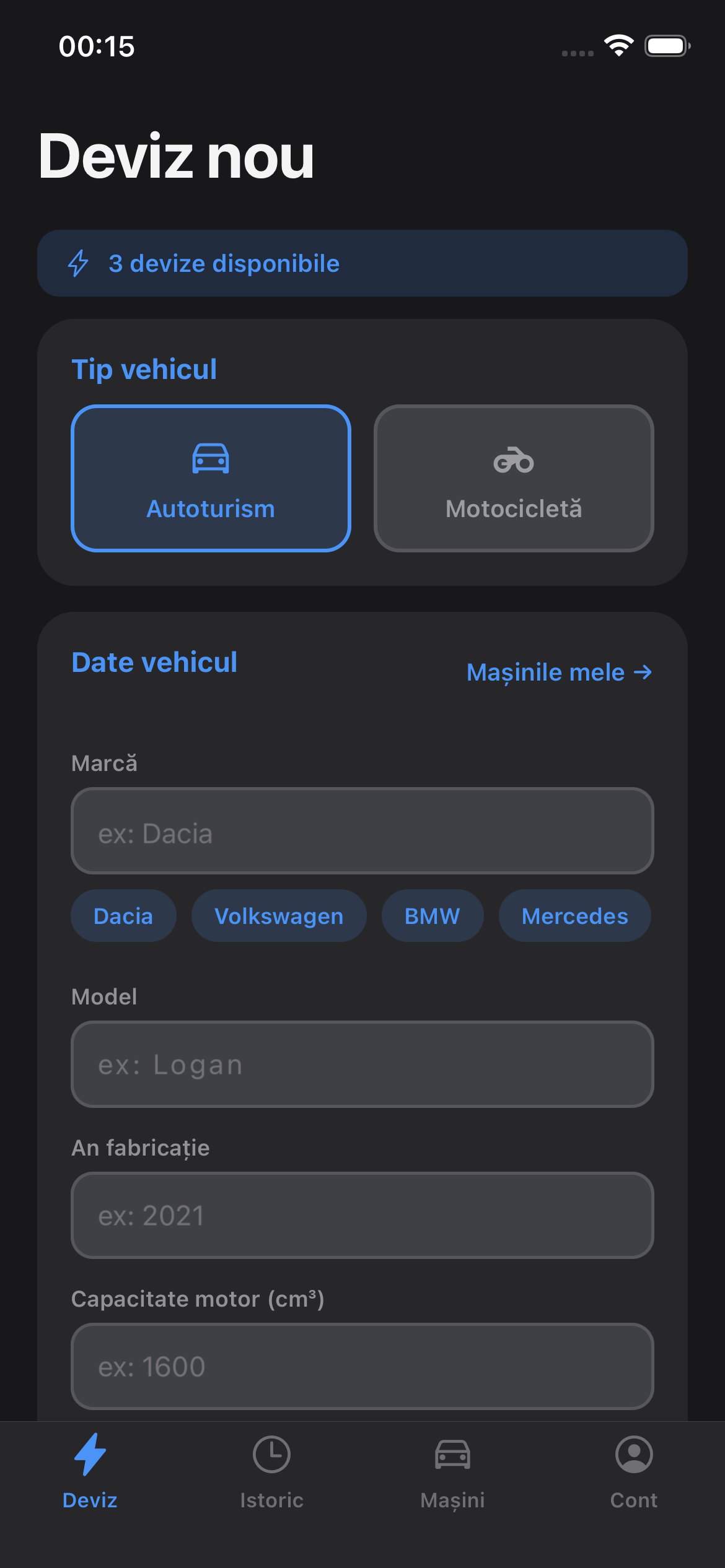
Task: Open the Deviz tab
Action: (90, 1473)
